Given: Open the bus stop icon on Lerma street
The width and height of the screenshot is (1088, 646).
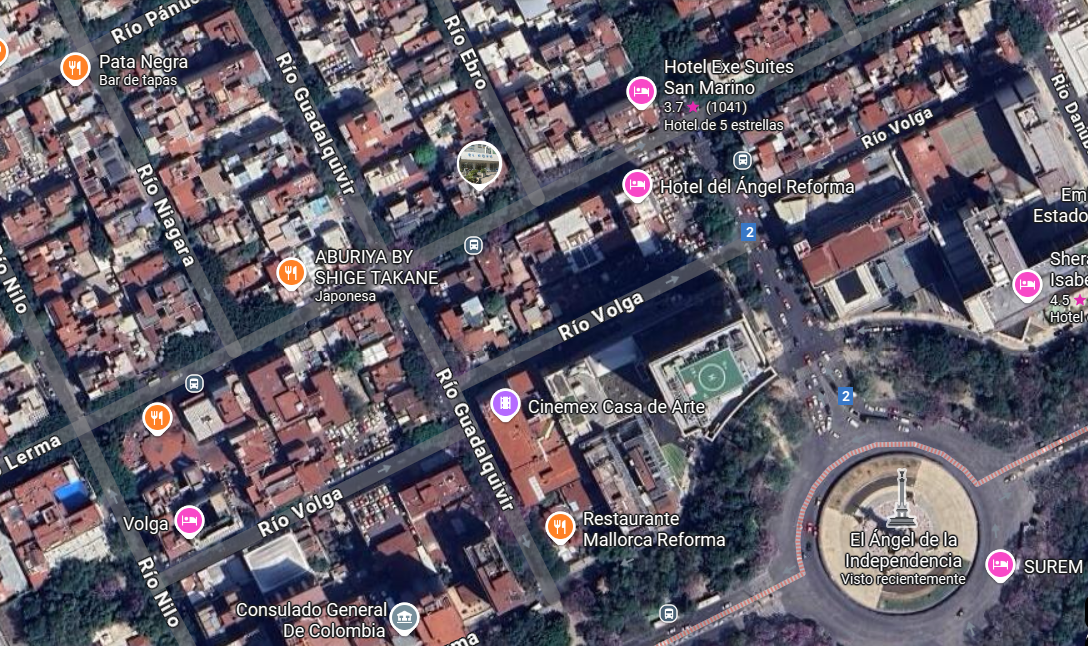Looking at the screenshot, I should tap(194, 383).
